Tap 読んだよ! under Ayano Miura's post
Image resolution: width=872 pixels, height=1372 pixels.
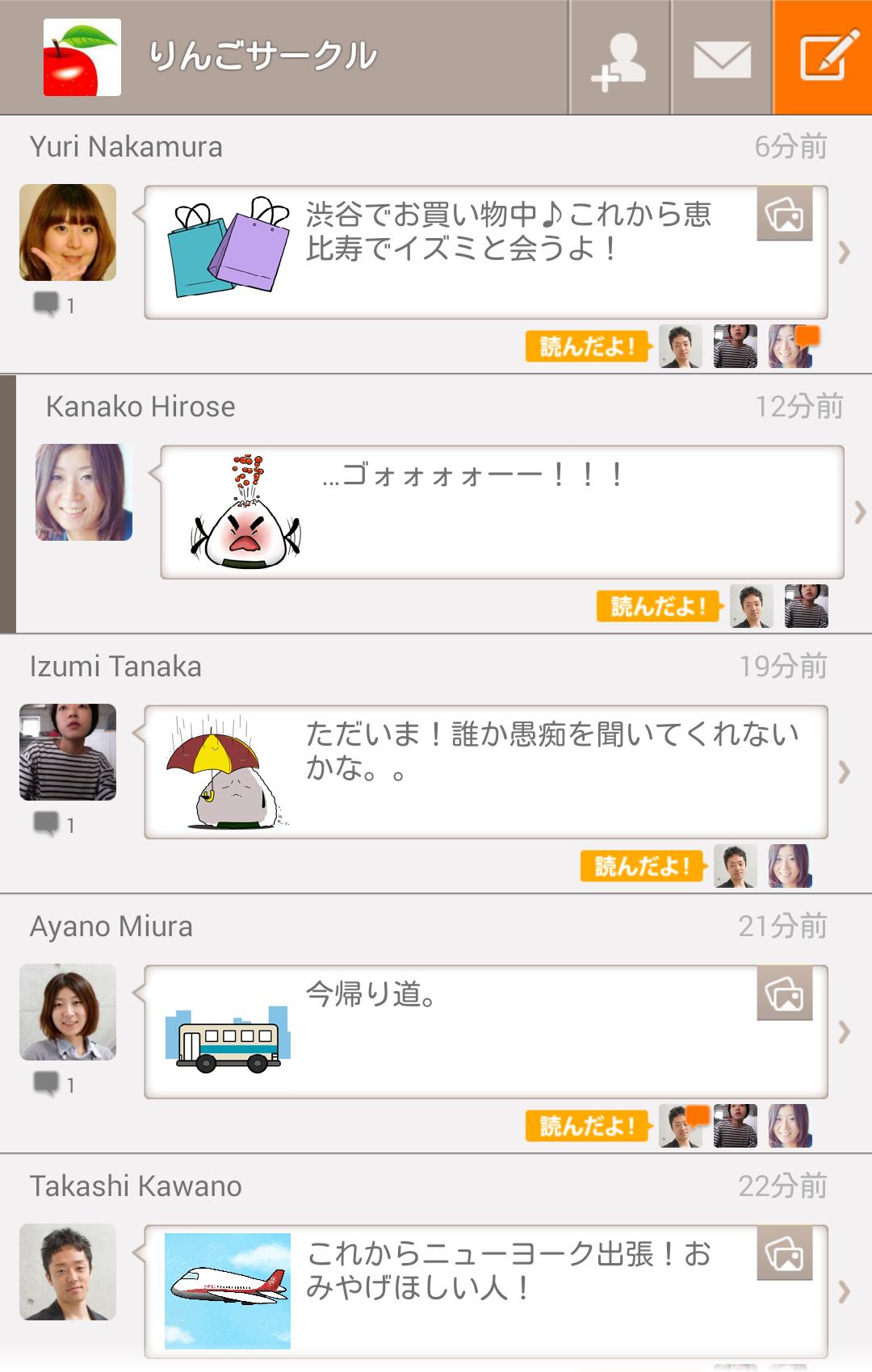587,1126
